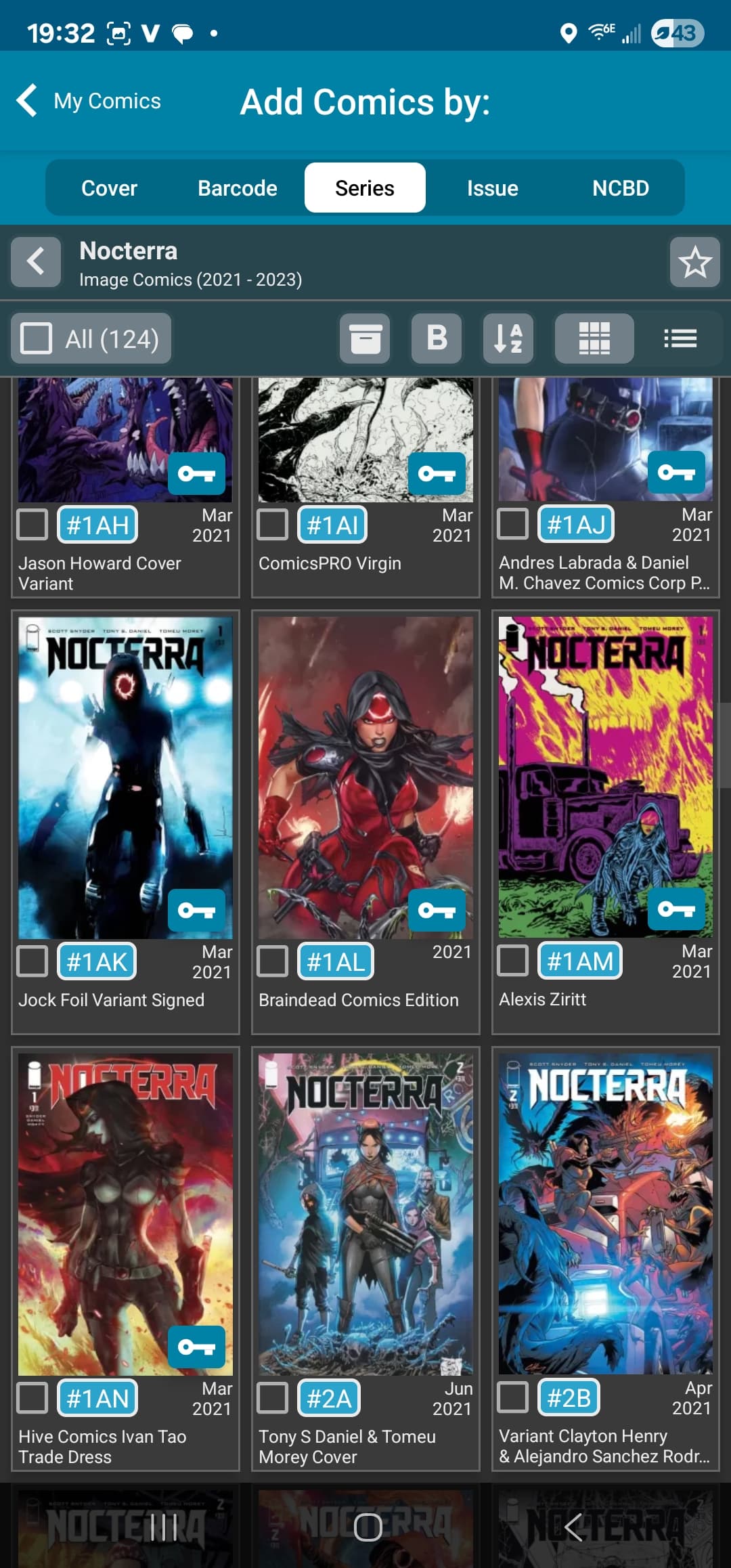This screenshot has width=731, height=1568.
Task: Tap the back chevron beside Nocterra
Action: (x=36, y=261)
